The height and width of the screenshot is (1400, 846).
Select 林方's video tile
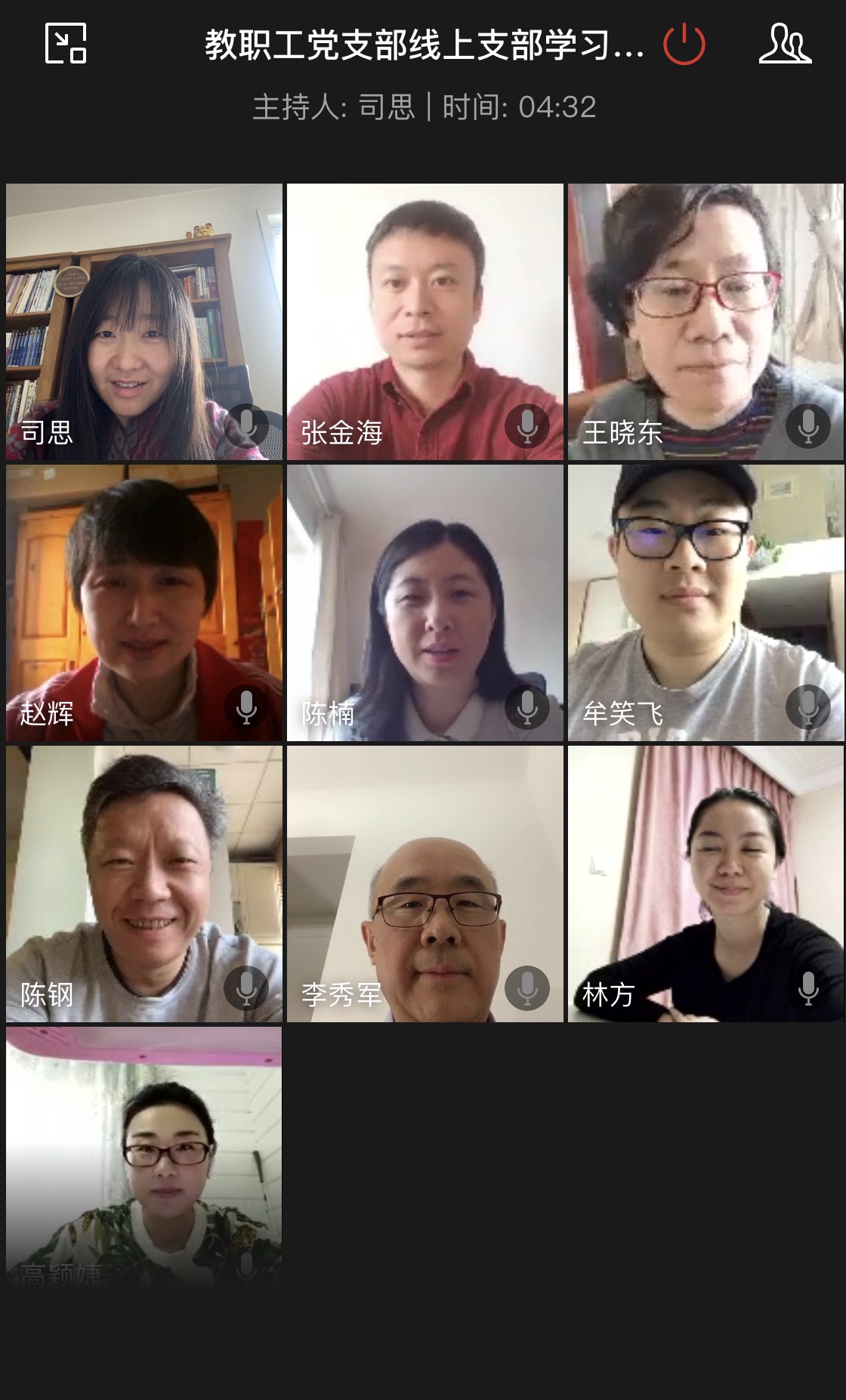click(x=706, y=884)
